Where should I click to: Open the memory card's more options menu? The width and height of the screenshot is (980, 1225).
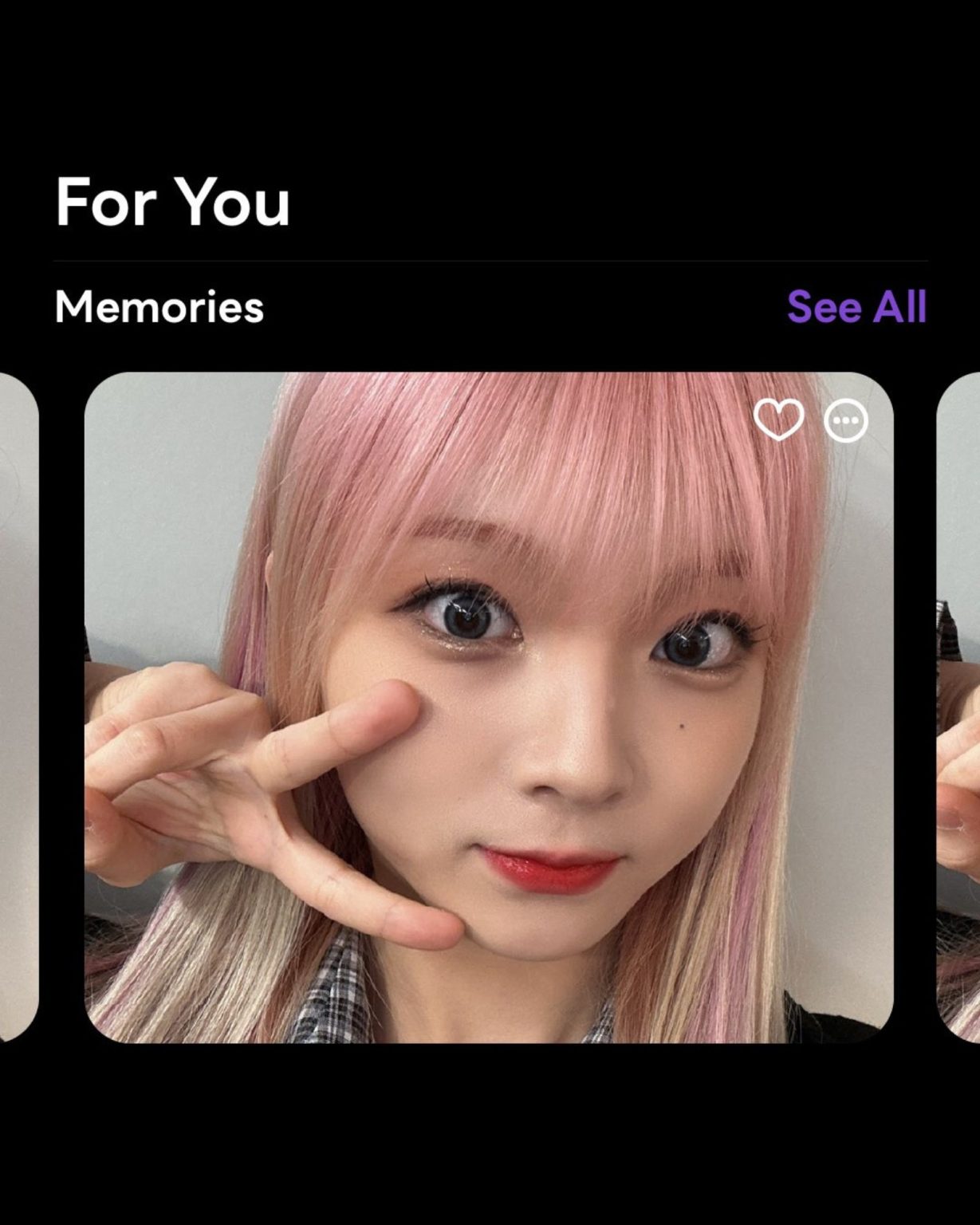click(x=845, y=420)
